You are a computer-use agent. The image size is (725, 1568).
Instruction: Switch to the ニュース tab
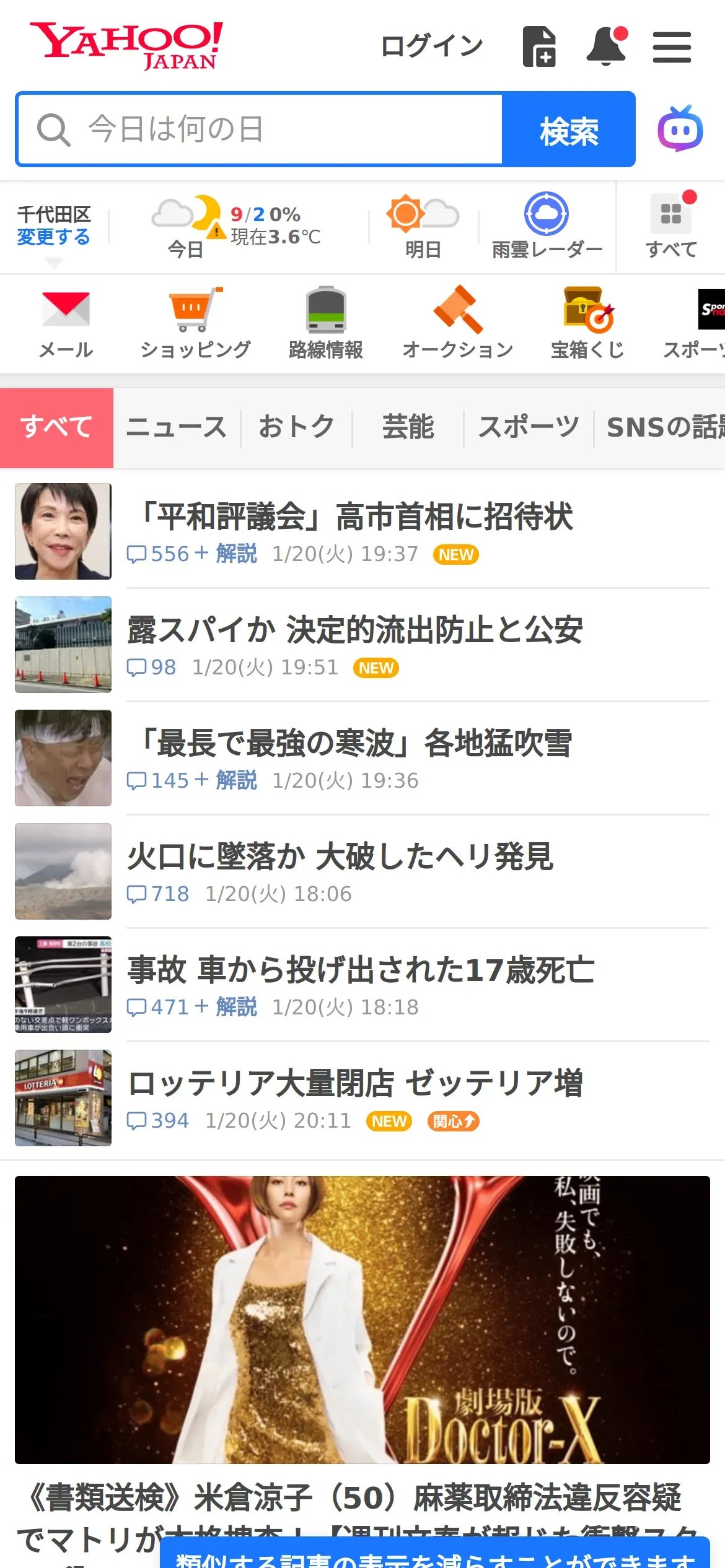click(x=177, y=427)
